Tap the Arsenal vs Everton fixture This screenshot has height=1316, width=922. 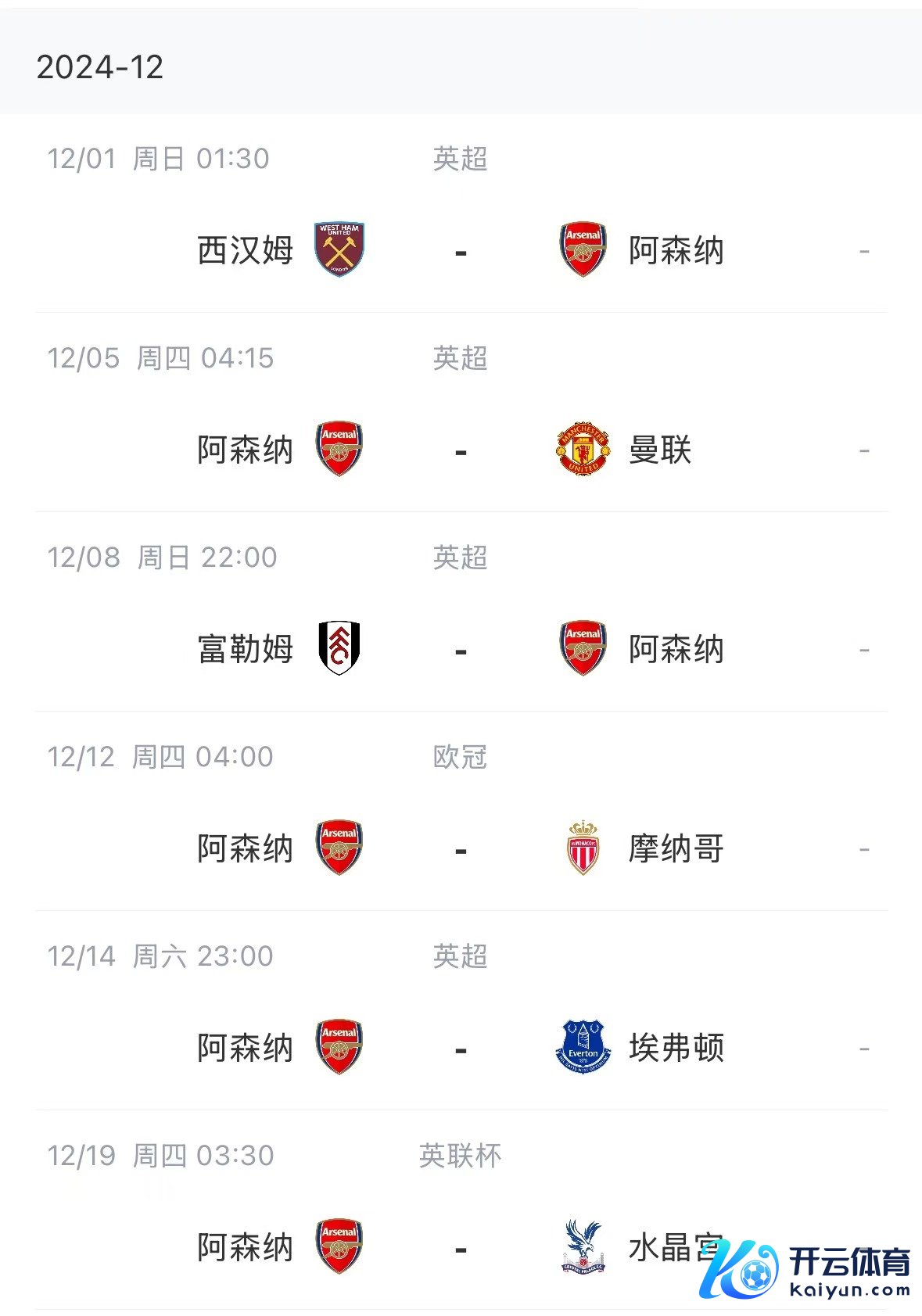tap(461, 1049)
